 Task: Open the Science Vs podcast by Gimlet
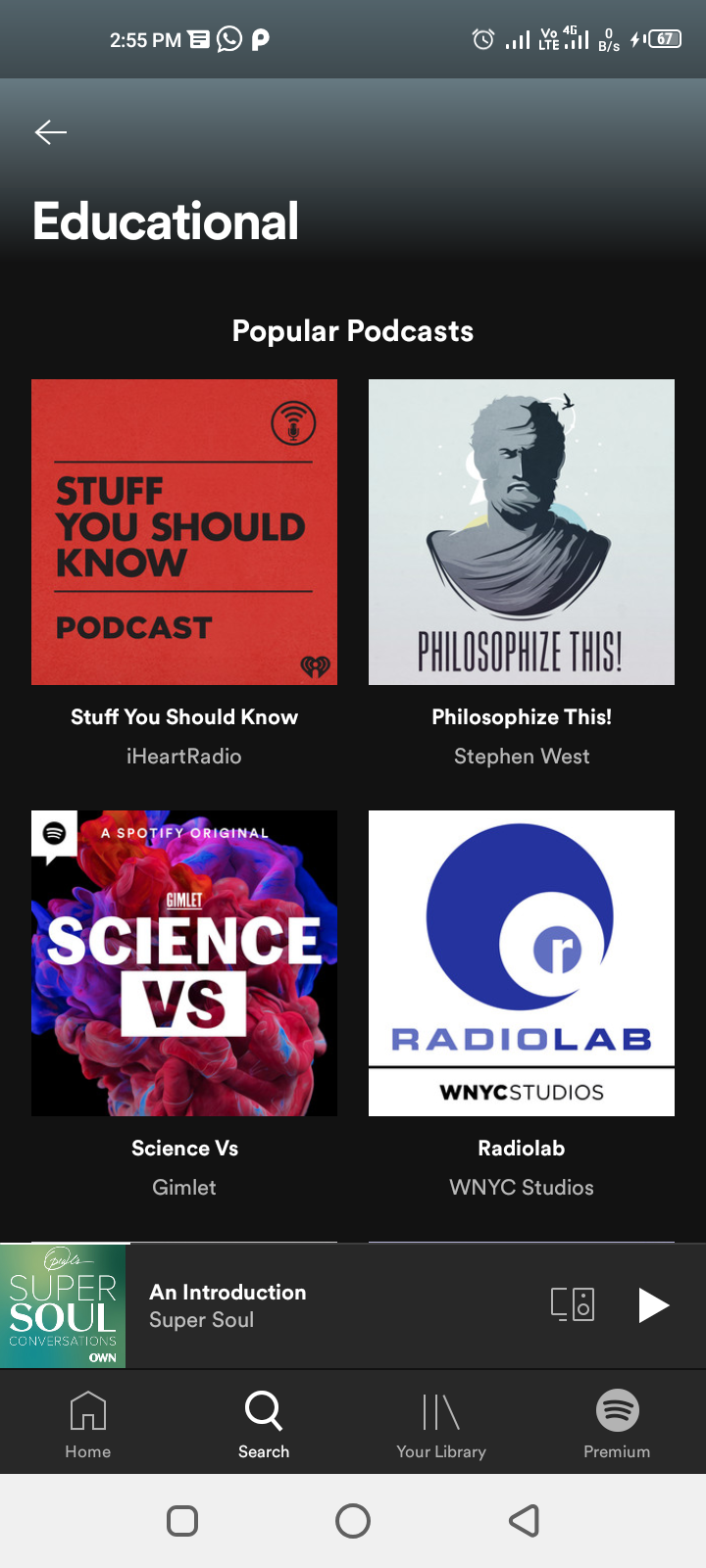coord(184,963)
